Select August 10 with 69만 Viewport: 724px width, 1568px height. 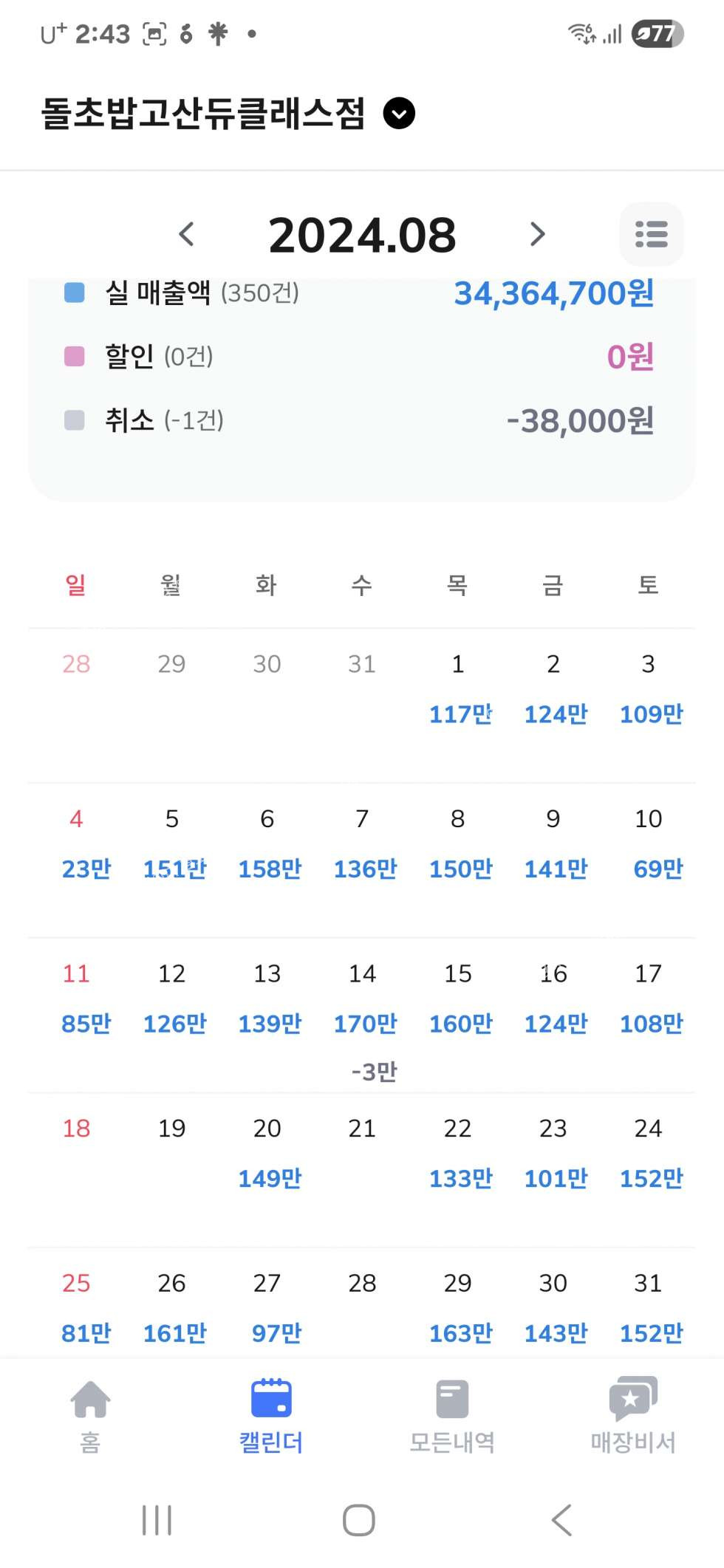tap(649, 846)
